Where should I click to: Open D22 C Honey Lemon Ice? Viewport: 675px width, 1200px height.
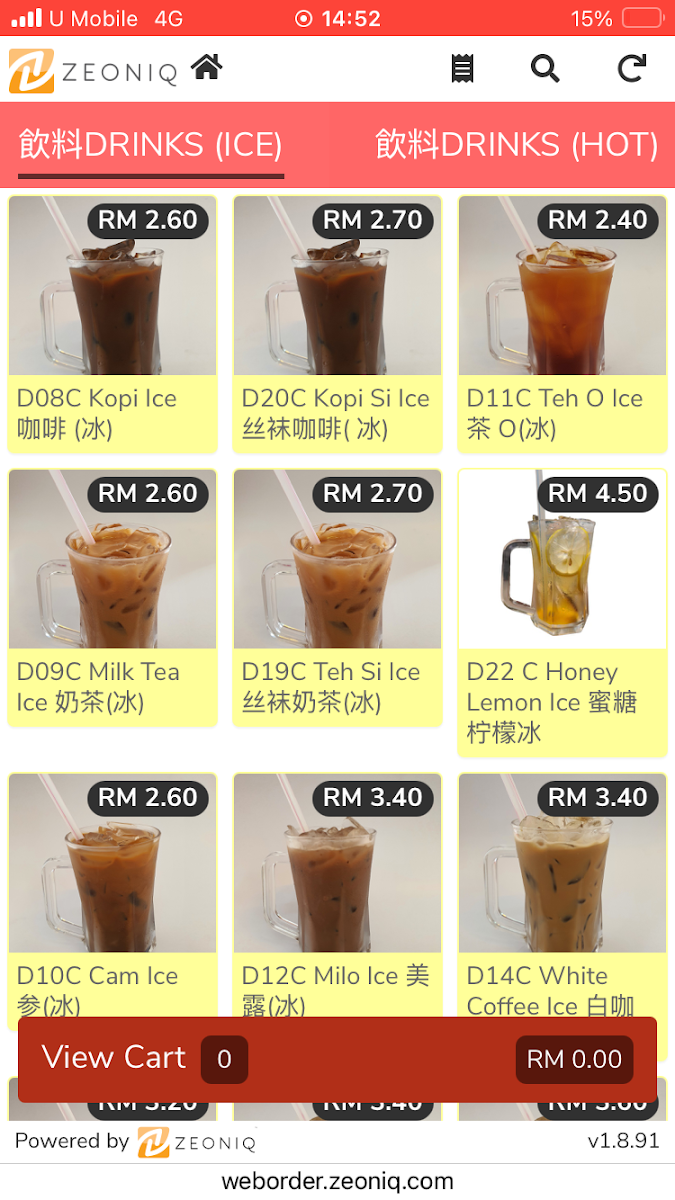tap(562, 613)
